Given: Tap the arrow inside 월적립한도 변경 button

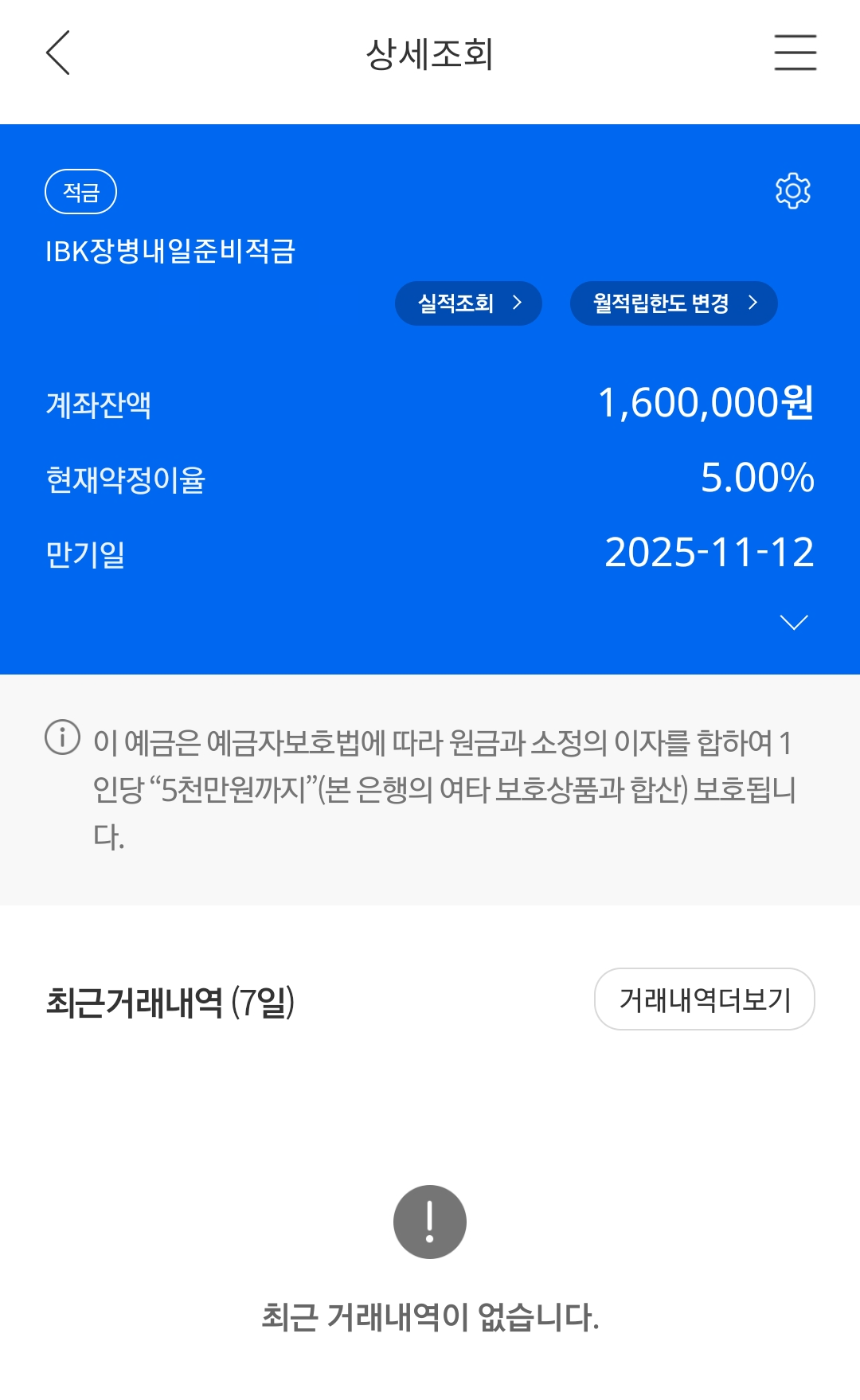Looking at the screenshot, I should tap(752, 303).
